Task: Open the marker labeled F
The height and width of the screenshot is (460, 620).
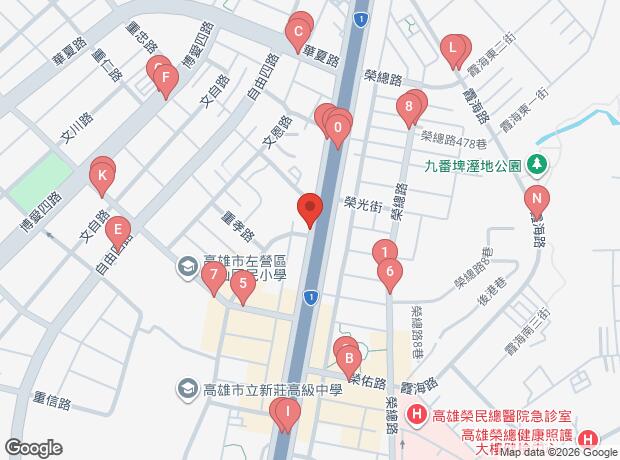Action: 166,81
